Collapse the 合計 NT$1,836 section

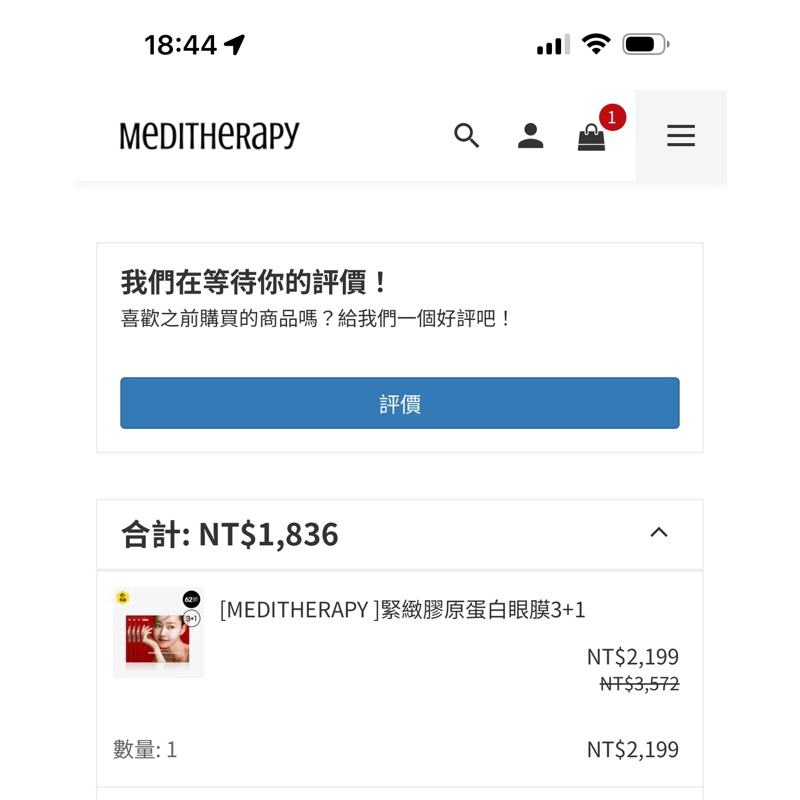click(x=658, y=533)
